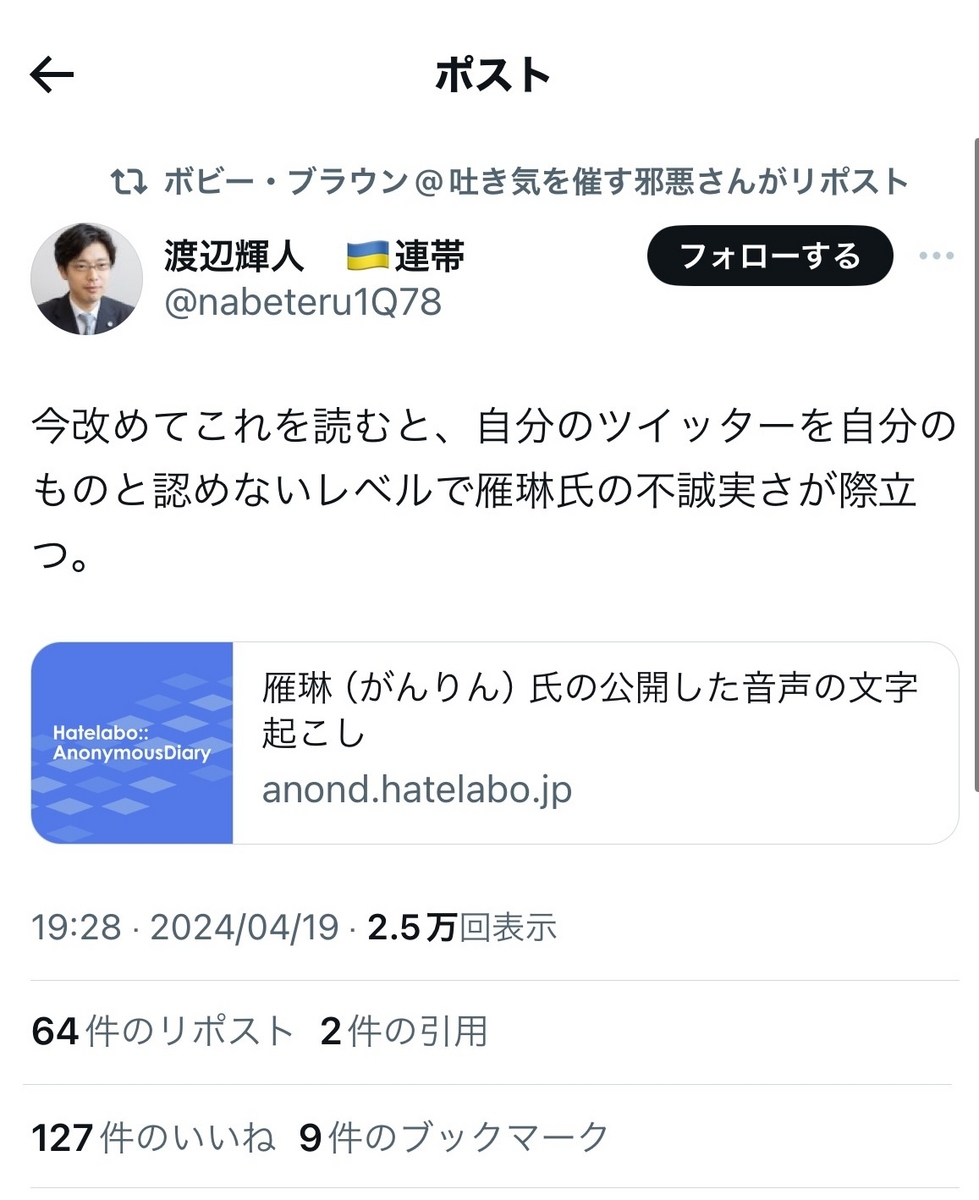Screen dimensions: 979x1200
Task: Open the three-dot overflow menu on the post
Action: [x=936, y=256]
